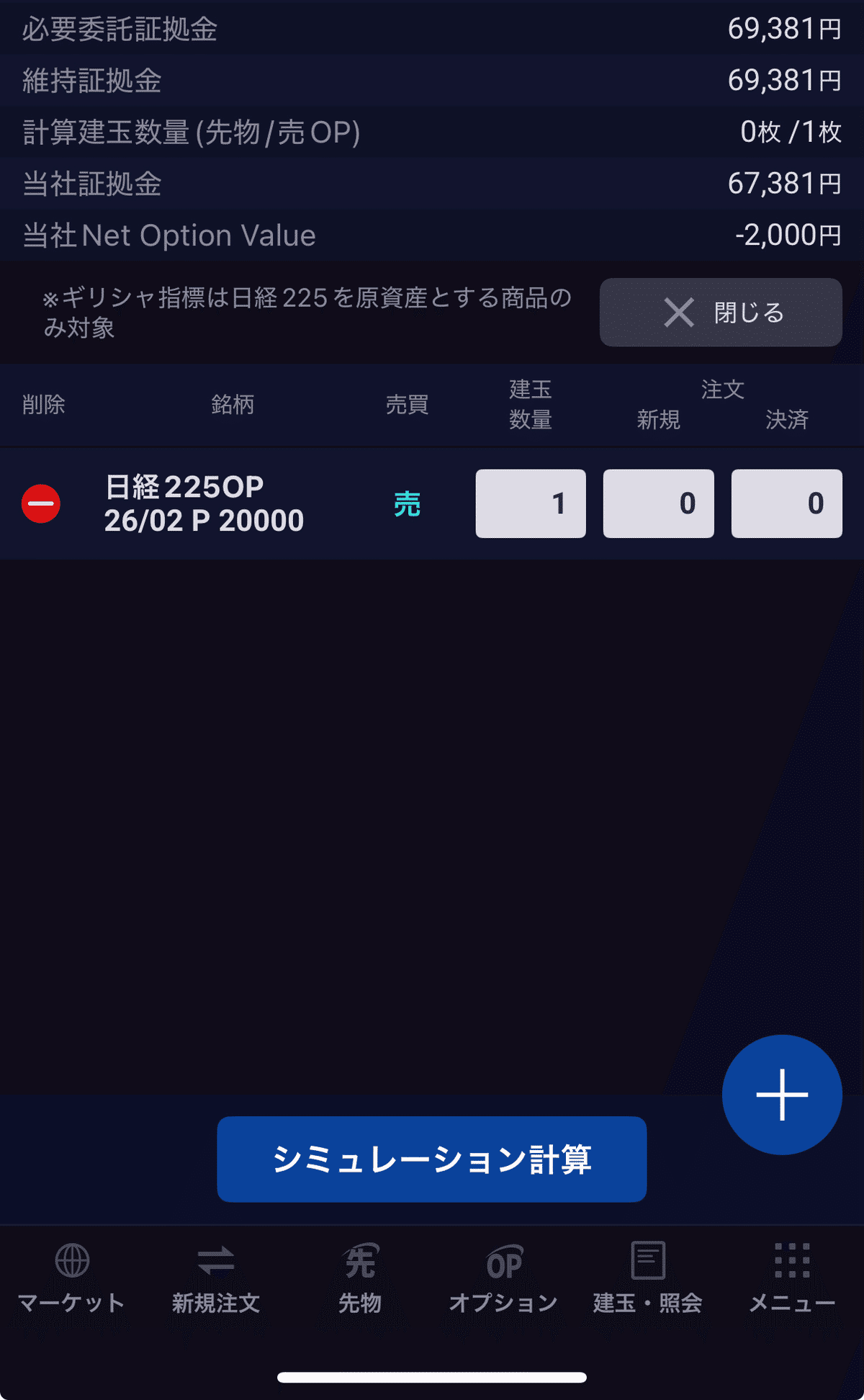Viewport: 864px width, 1400px height.
Task: Expand the 計算建玉数量 row for details
Action: pyautogui.click(x=432, y=131)
